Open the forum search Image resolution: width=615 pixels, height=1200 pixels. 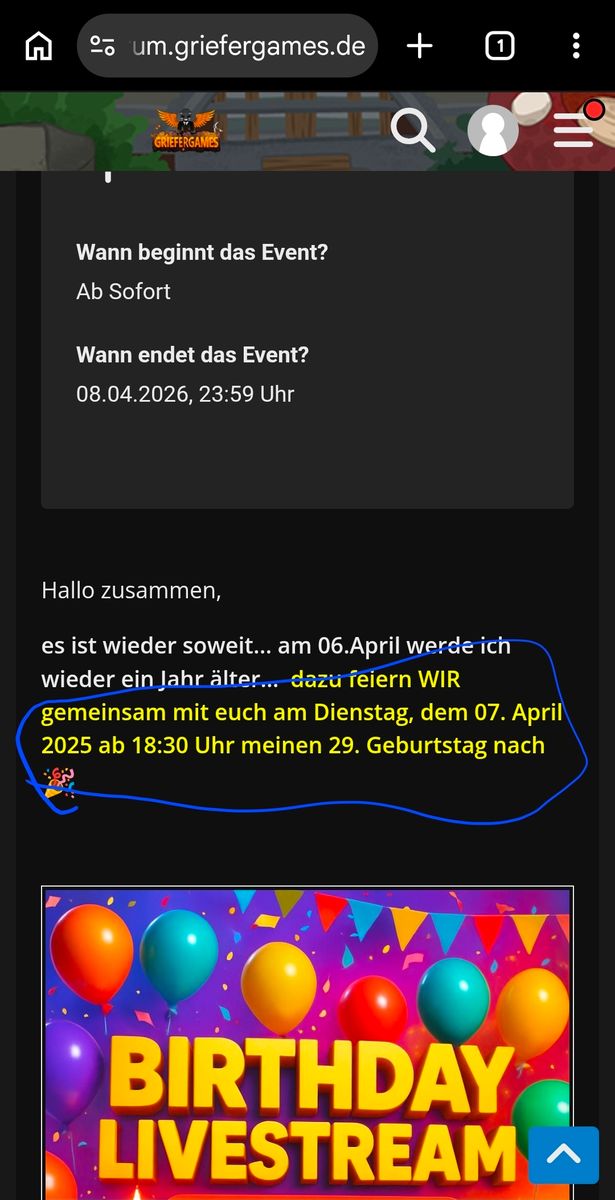coord(414,131)
